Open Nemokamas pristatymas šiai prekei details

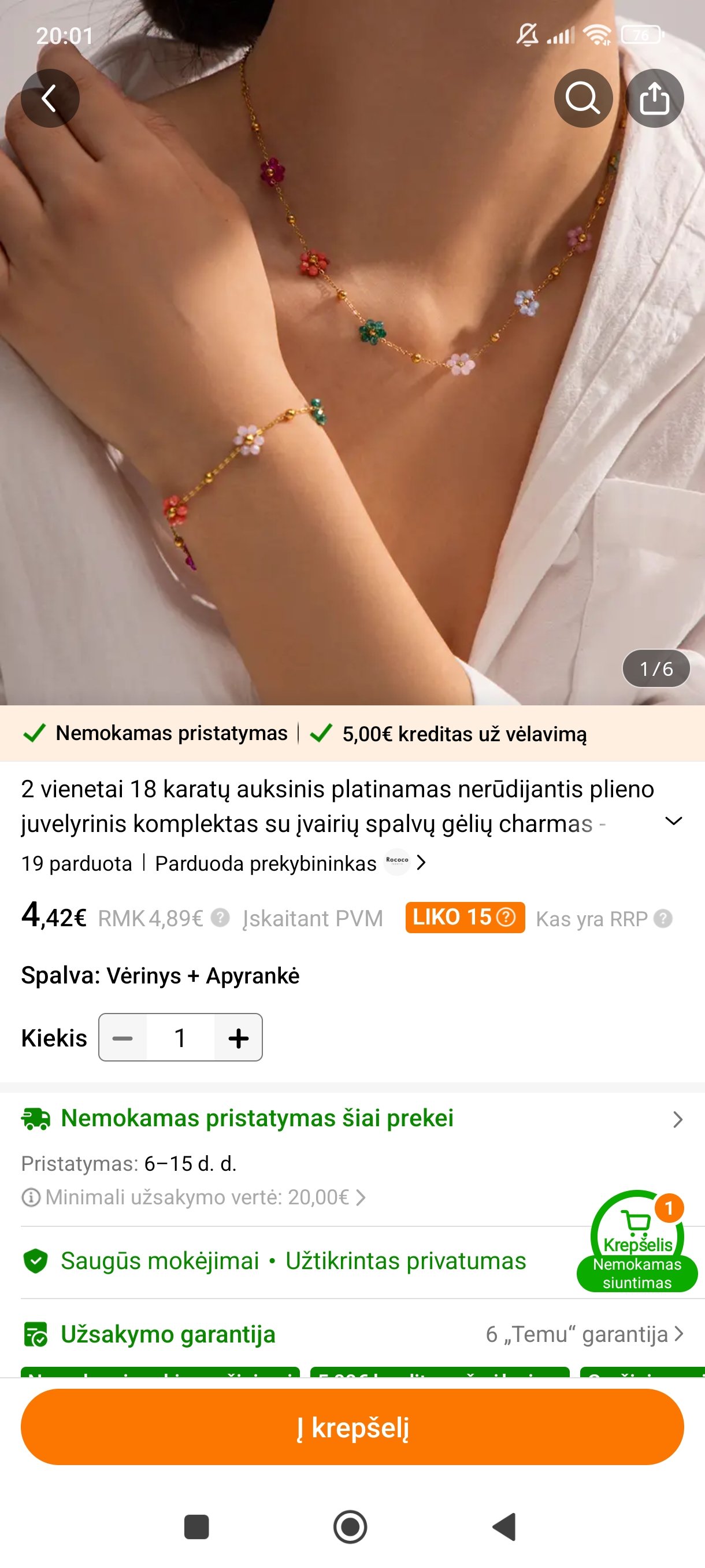(x=352, y=1119)
